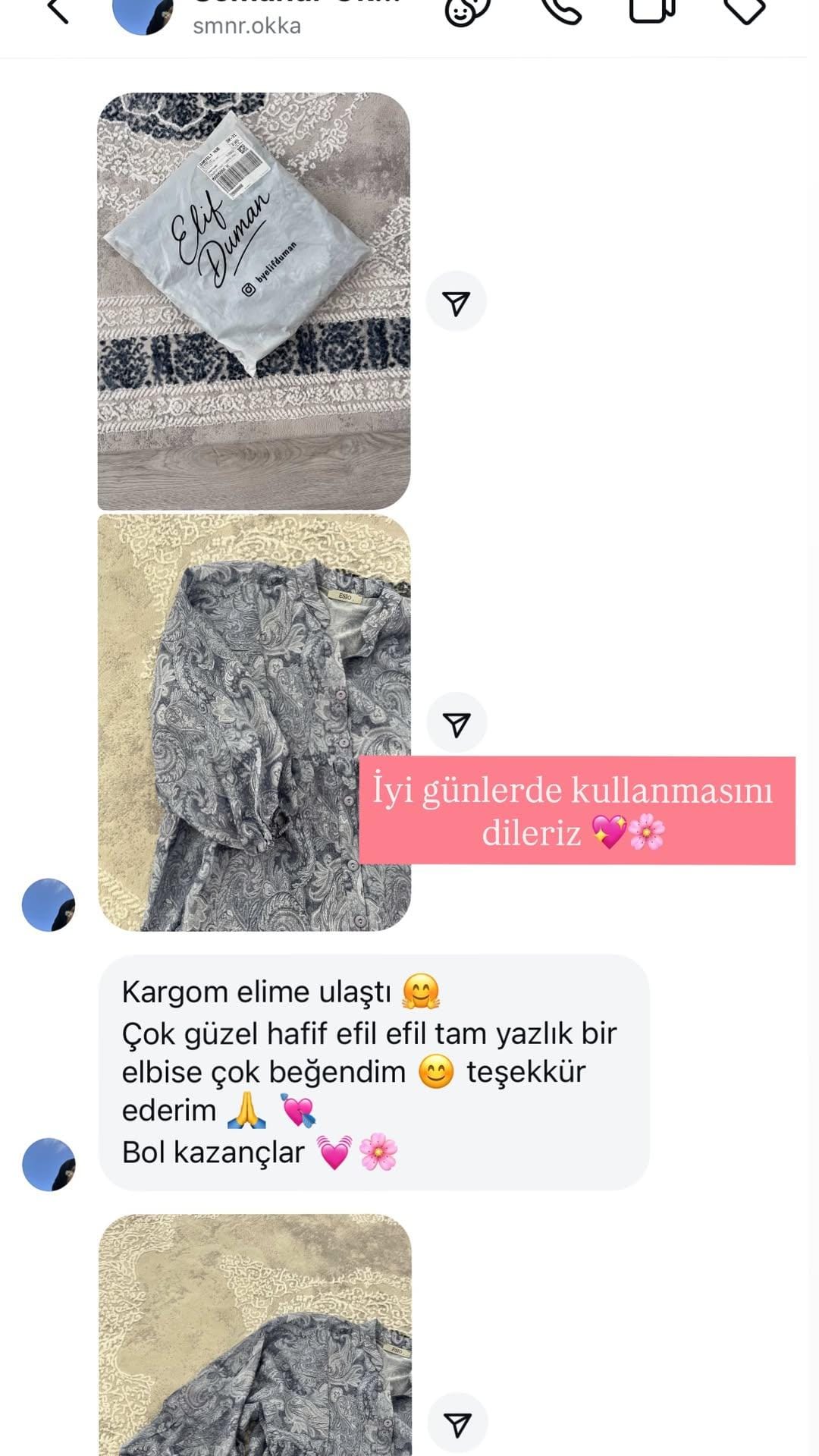Open the face sticker icon in the header
Image resolution: width=819 pixels, height=1456 pixels.
point(466,11)
